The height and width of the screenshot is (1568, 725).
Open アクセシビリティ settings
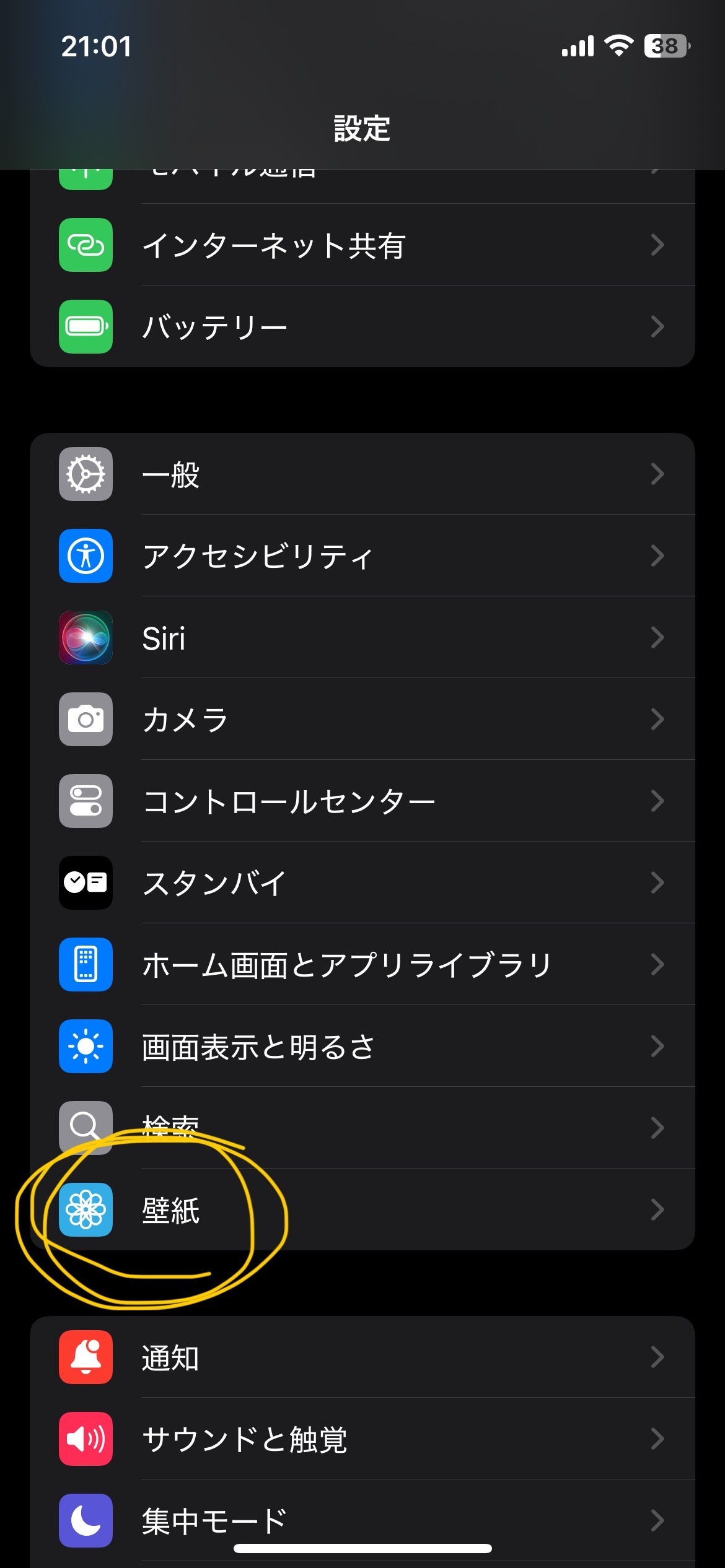point(362,556)
